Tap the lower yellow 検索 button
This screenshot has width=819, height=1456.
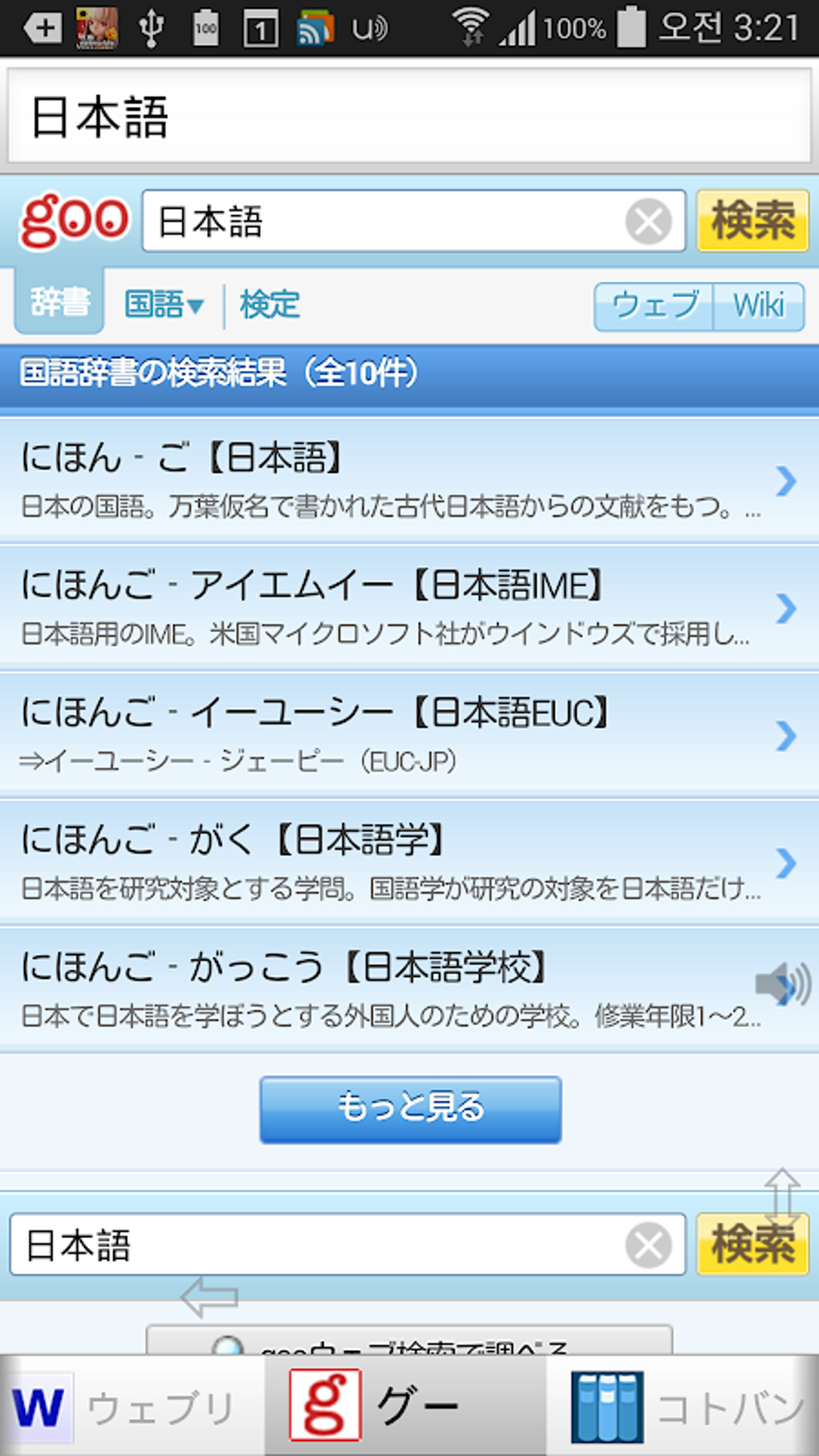pos(752,1246)
